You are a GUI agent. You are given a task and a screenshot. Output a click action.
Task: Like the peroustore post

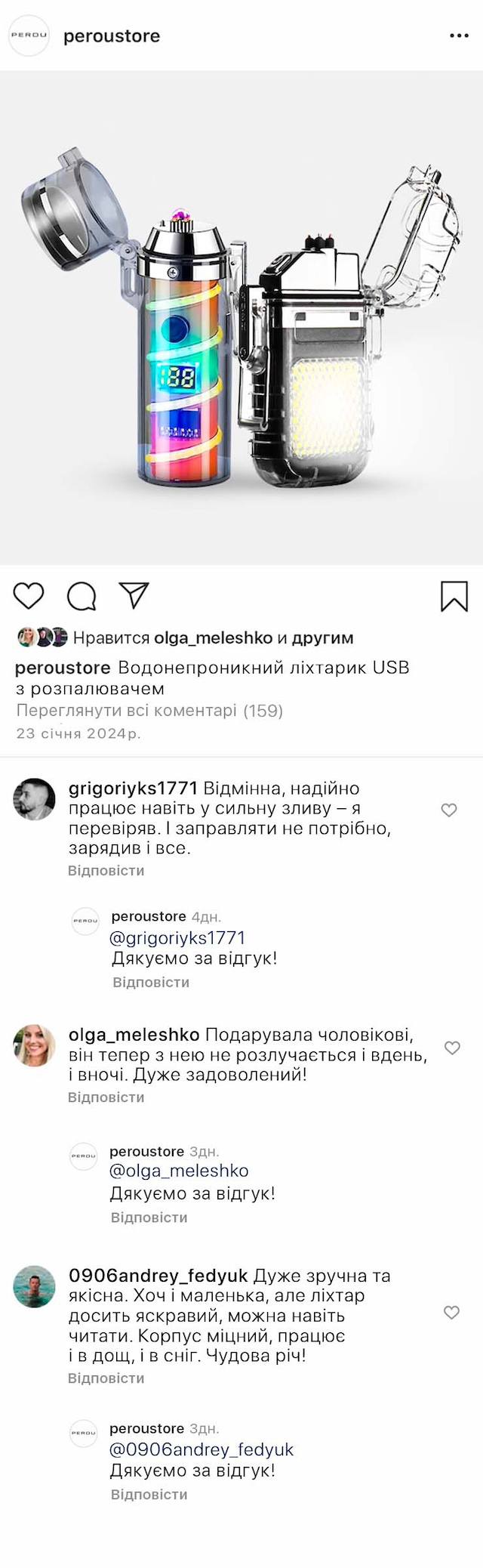point(29,596)
